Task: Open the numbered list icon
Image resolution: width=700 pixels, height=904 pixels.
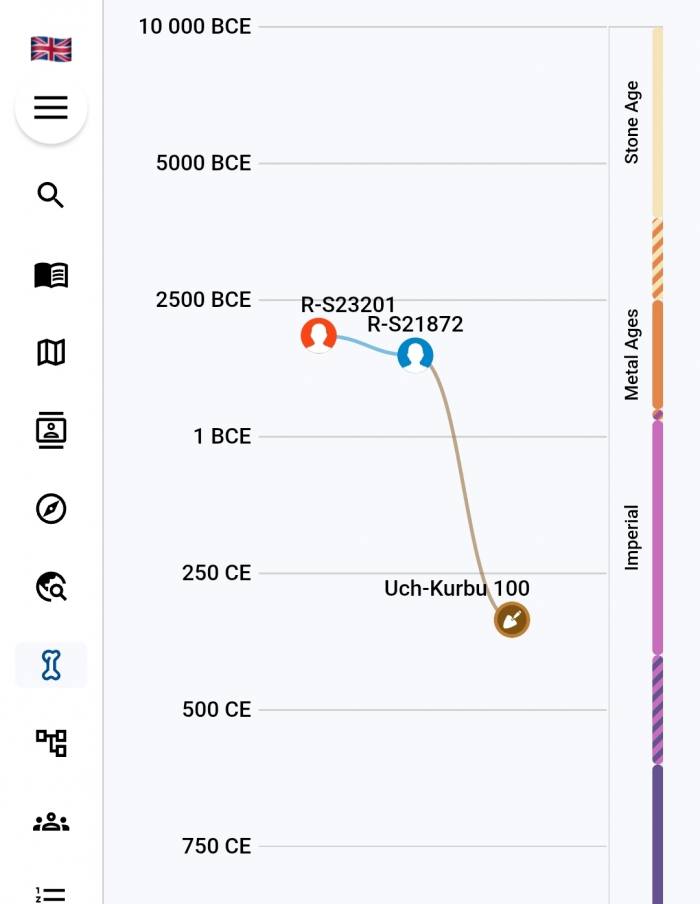Action: click(x=51, y=893)
